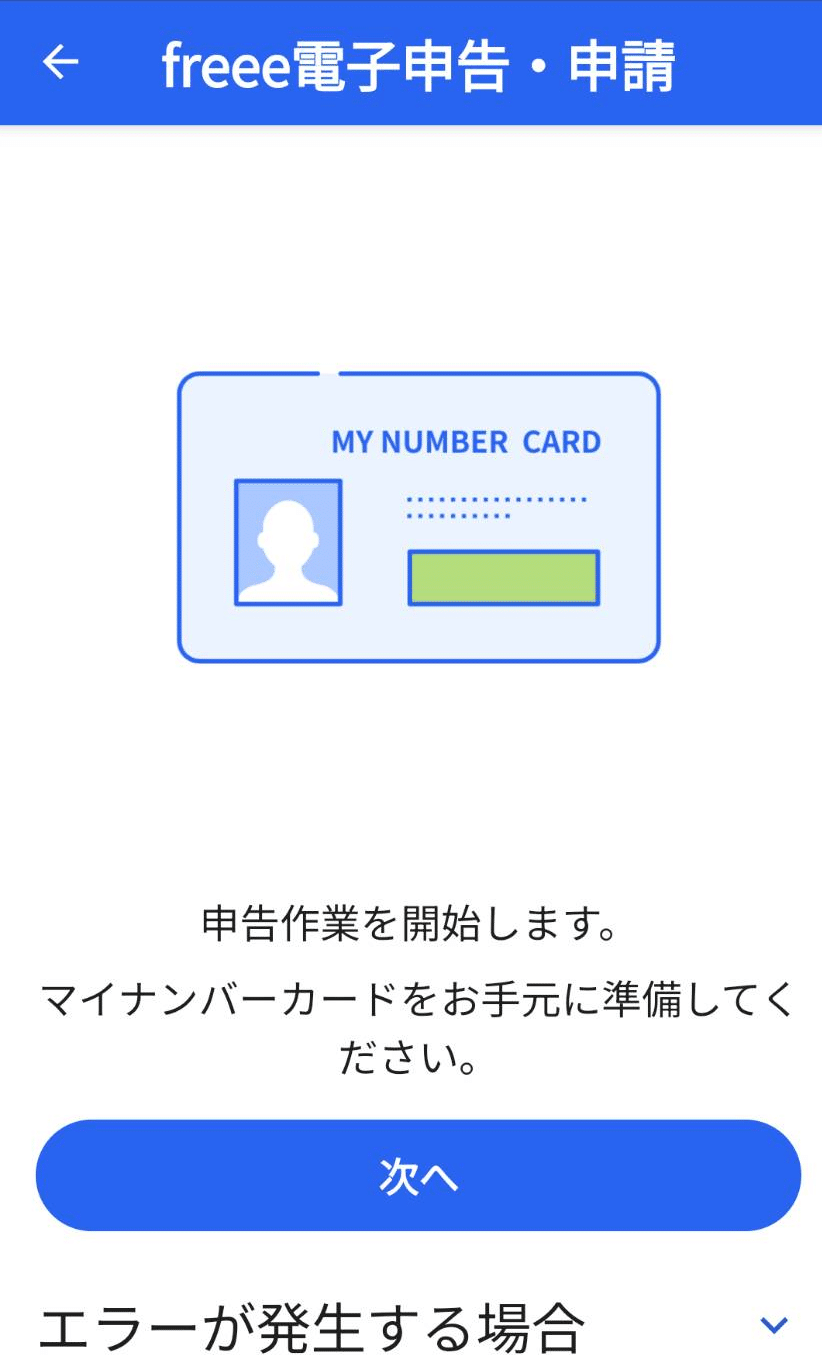Screen dimensions: 822x1365
Task: Go back using the header arrow
Action: pos(60,62)
